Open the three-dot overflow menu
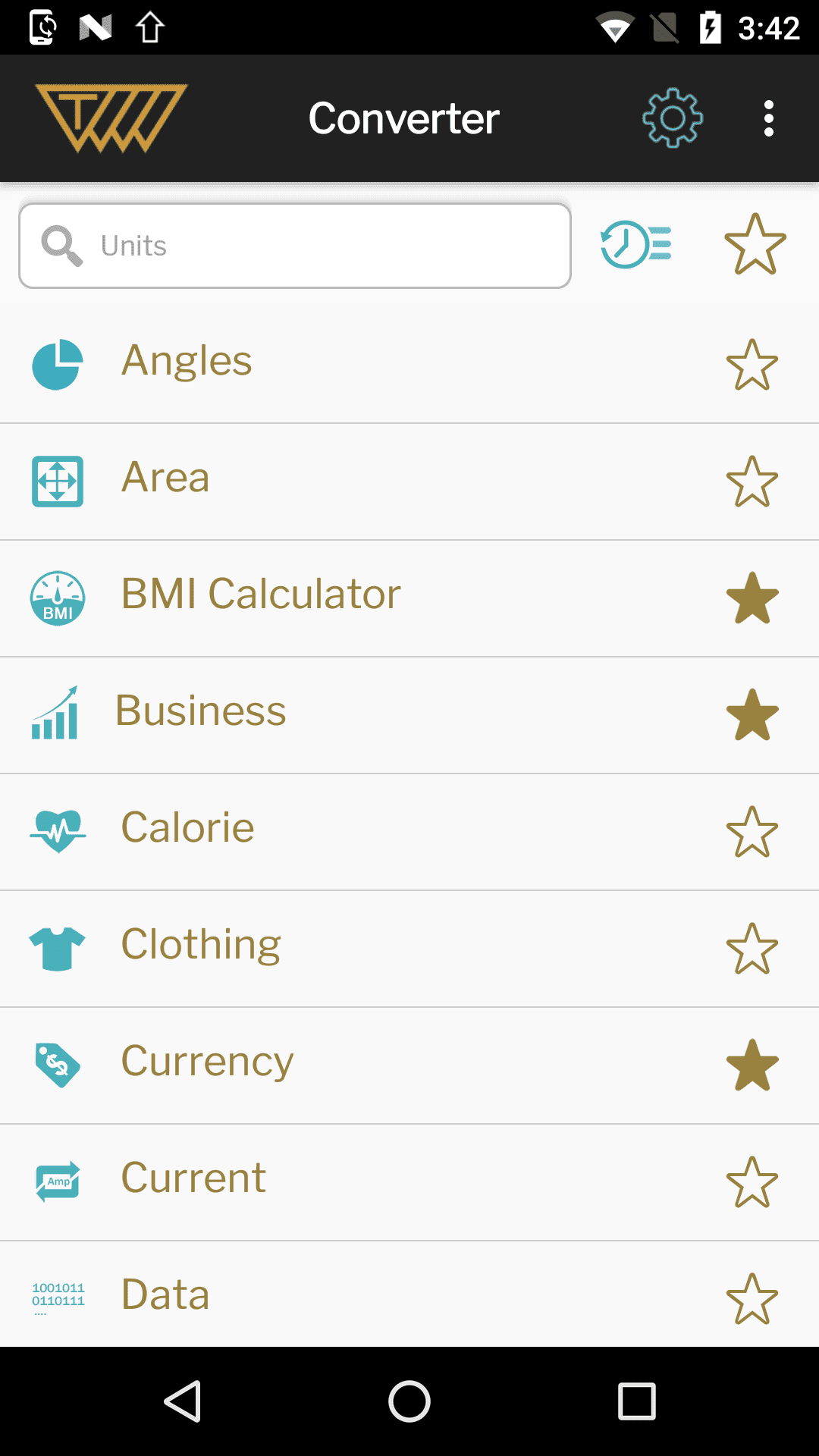819x1456 pixels. (x=769, y=118)
